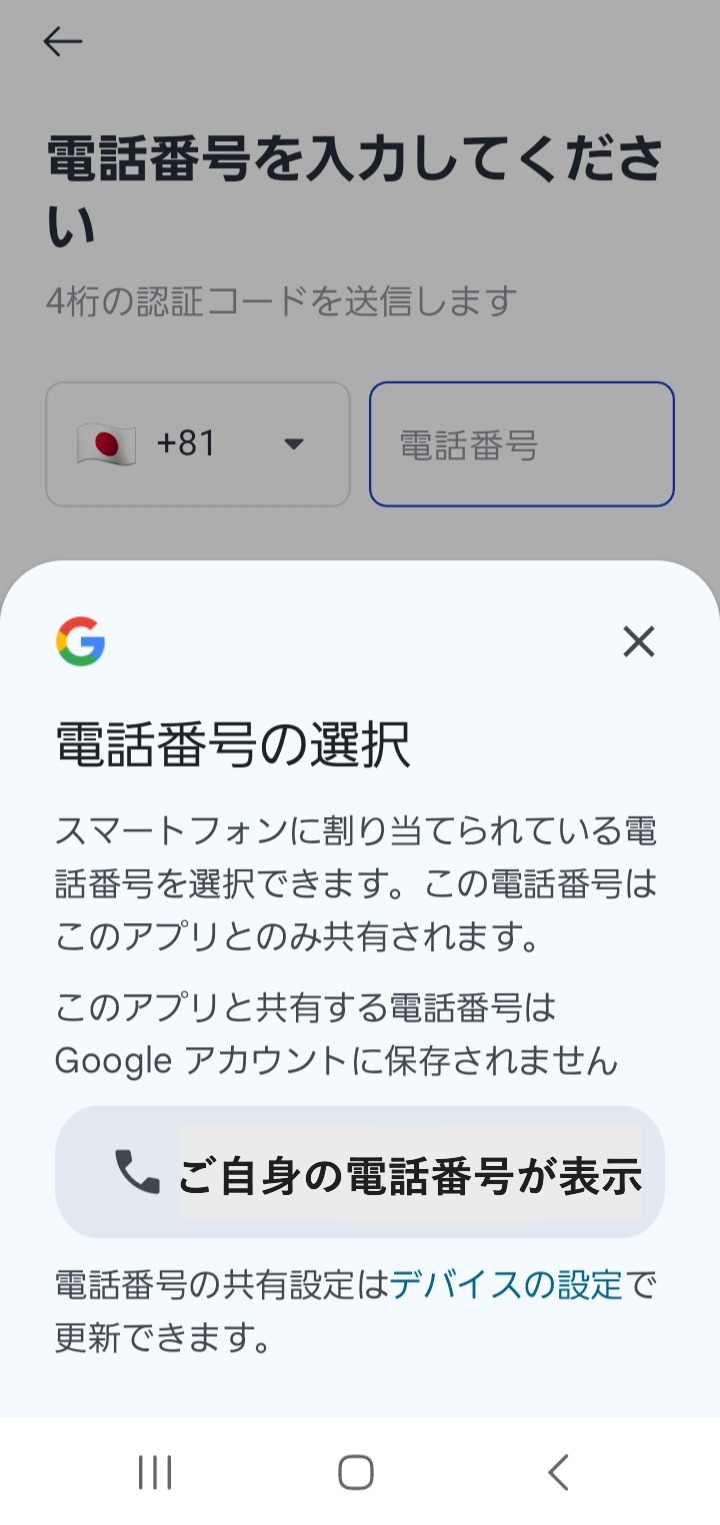Tap the system home button
The image size is (720, 1525).
356,1472
